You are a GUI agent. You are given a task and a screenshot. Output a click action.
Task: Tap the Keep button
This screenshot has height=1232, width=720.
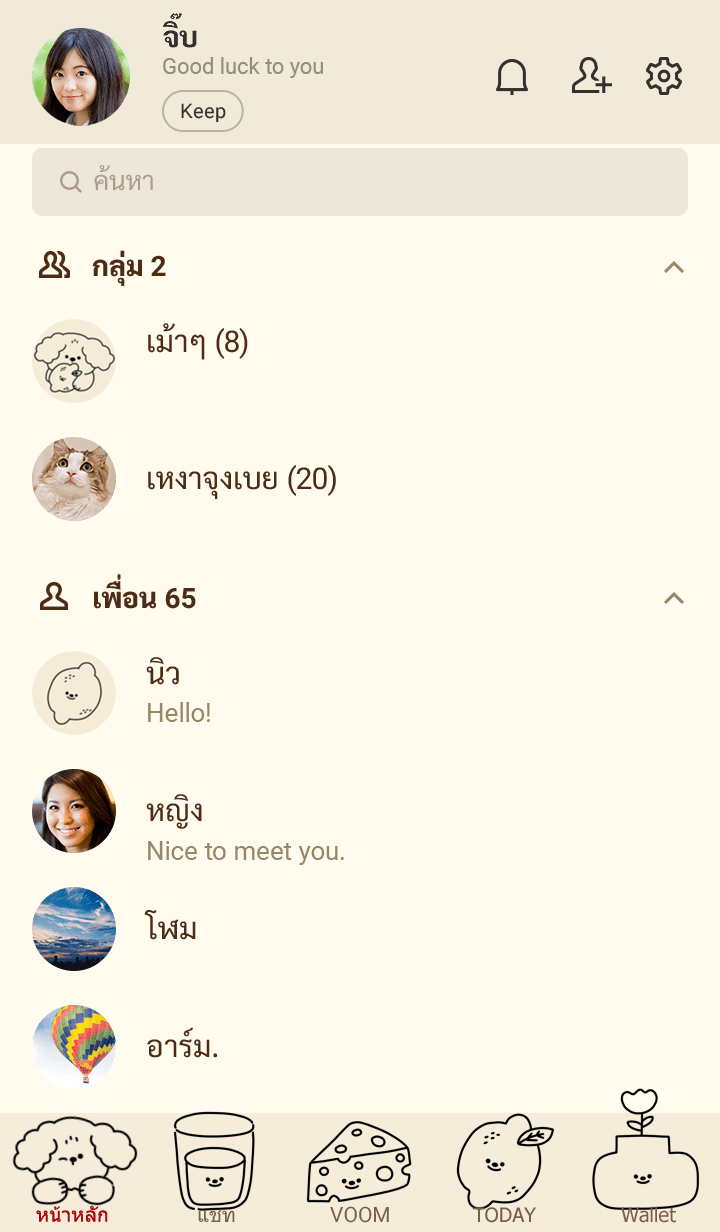pos(202,111)
